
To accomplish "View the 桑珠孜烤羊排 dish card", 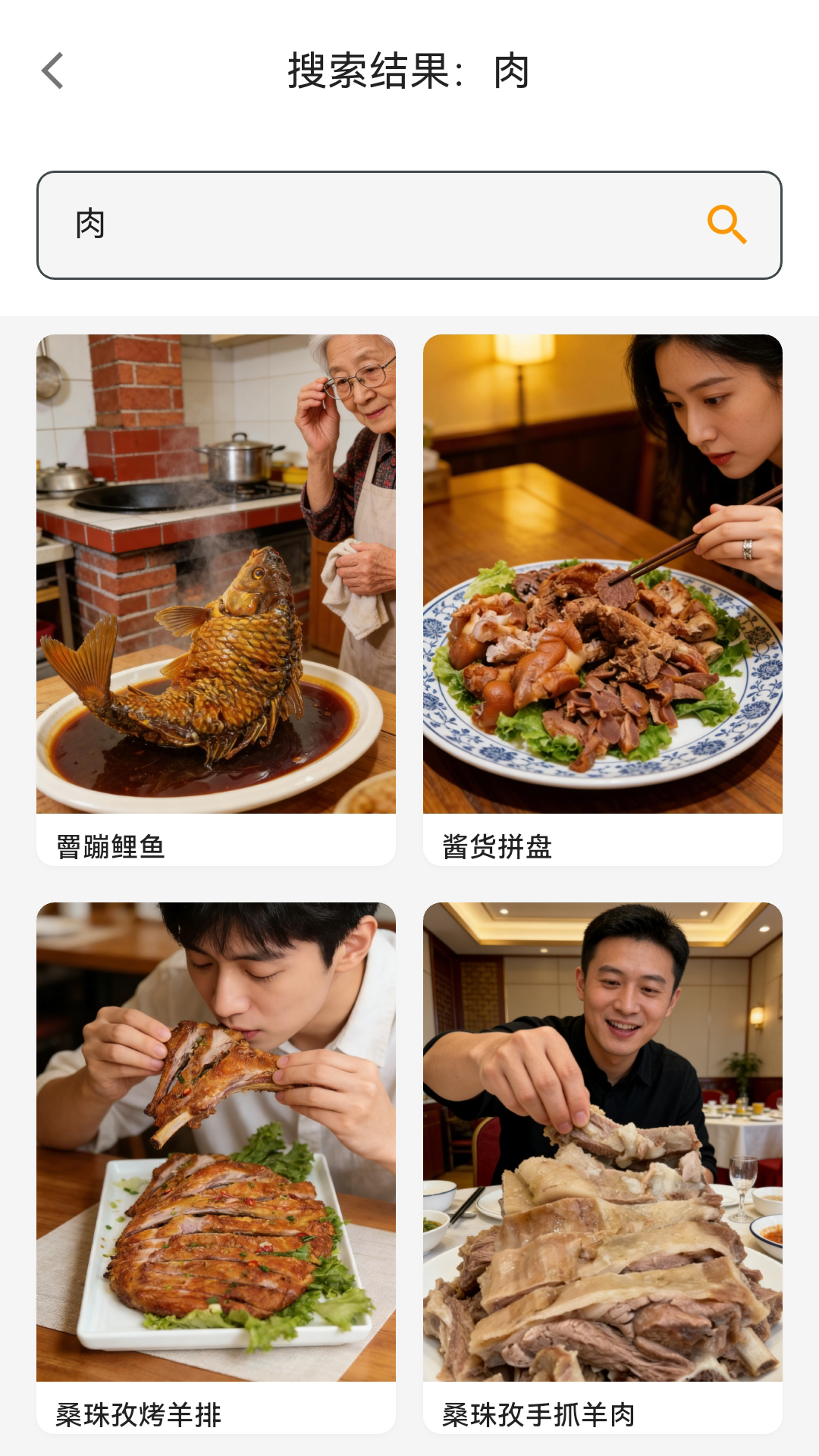I will click(216, 1166).
